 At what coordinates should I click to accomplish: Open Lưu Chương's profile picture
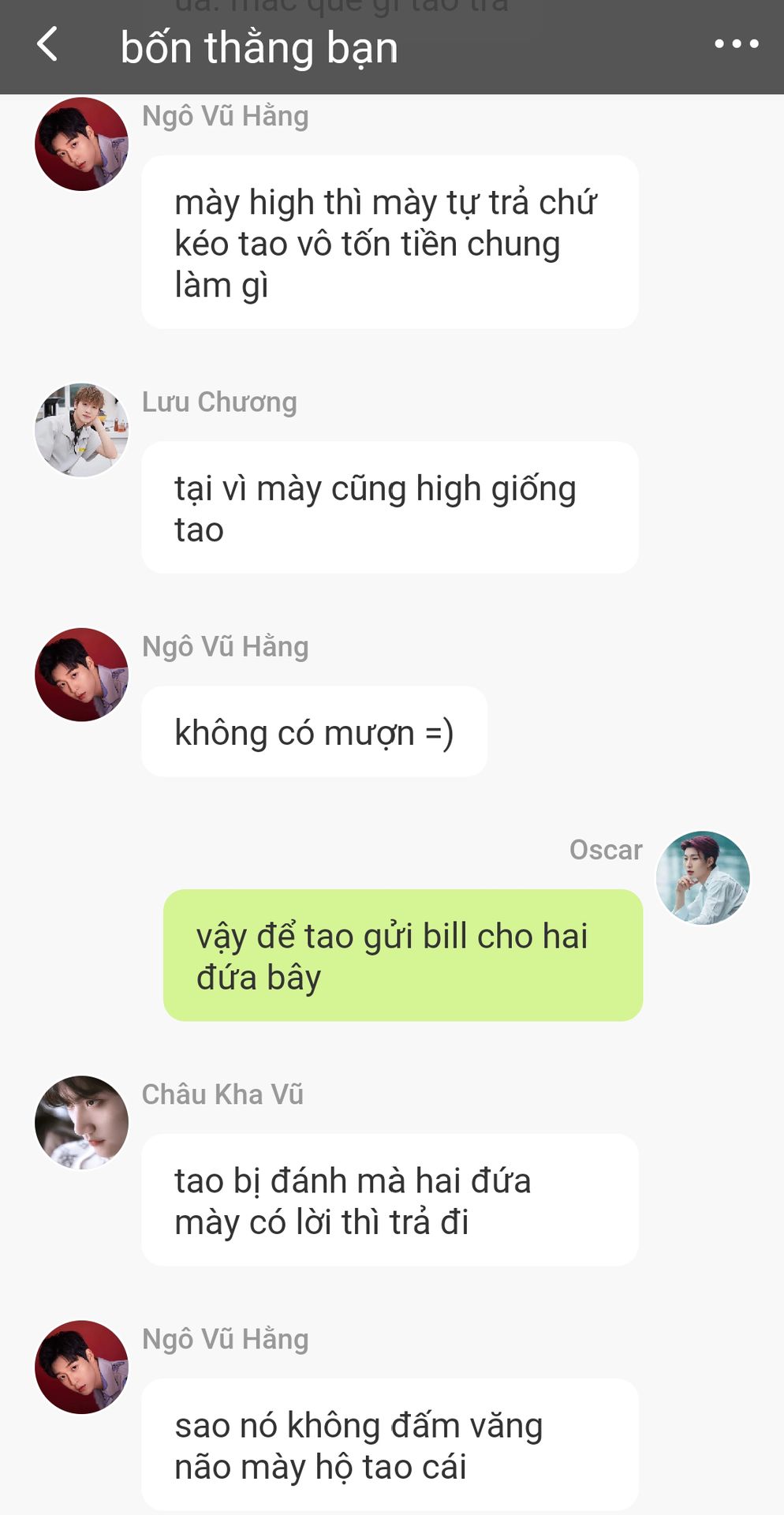pos(81,430)
